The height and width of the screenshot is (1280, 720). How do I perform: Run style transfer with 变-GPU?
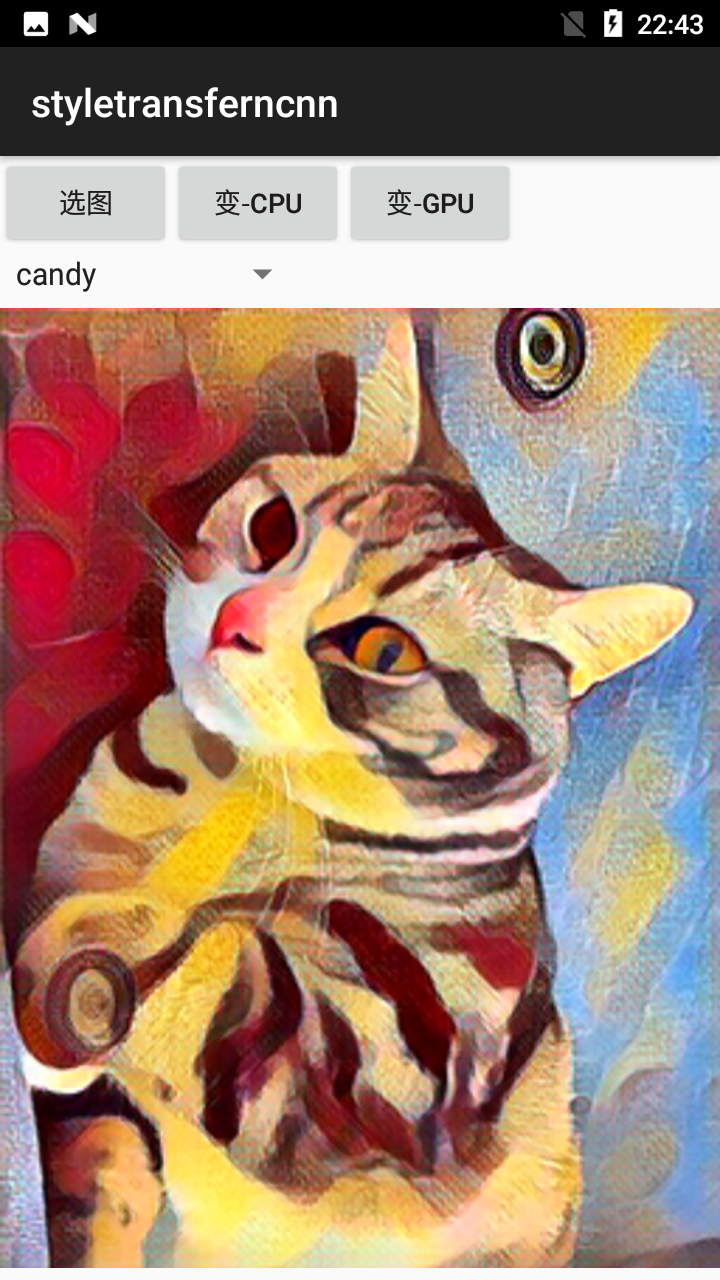click(430, 203)
